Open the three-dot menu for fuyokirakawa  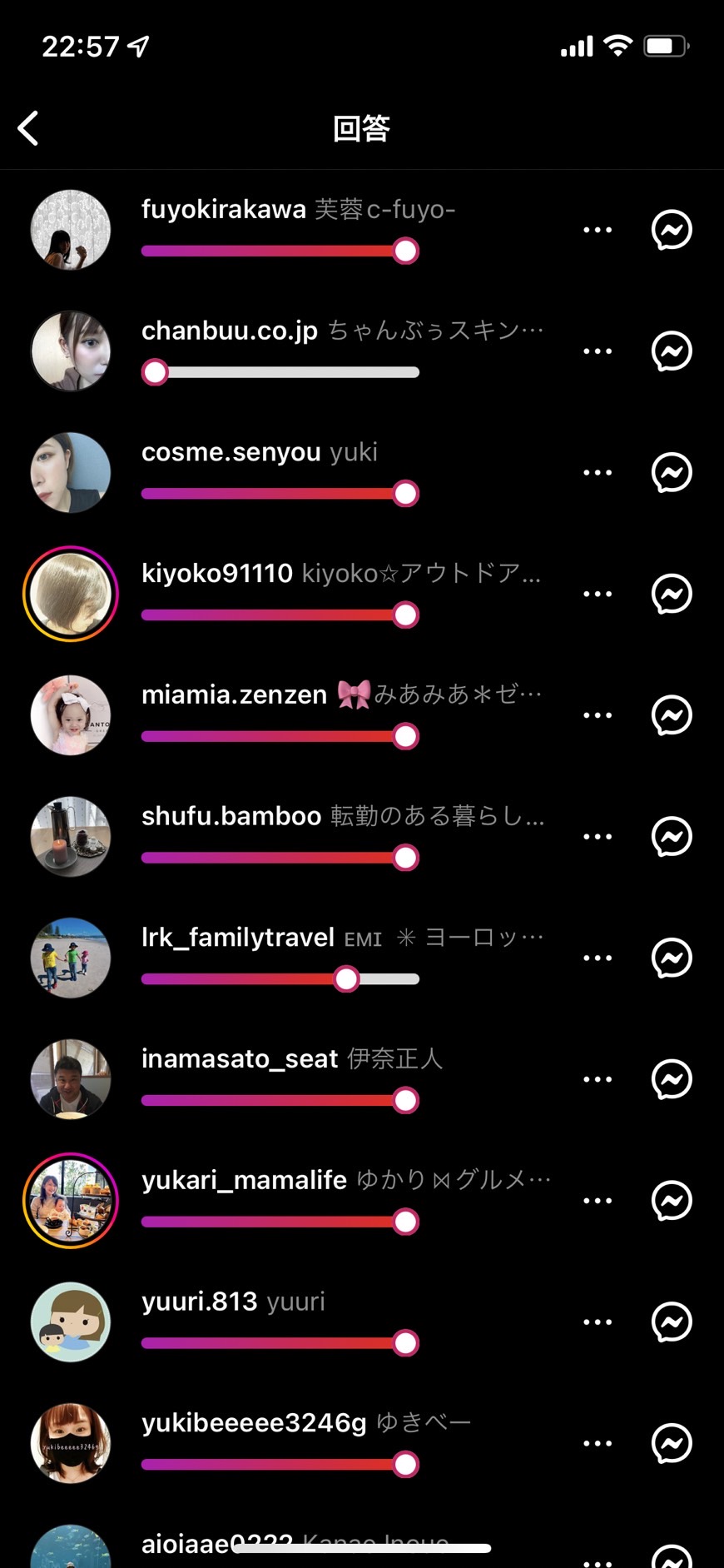[x=598, y=230]
